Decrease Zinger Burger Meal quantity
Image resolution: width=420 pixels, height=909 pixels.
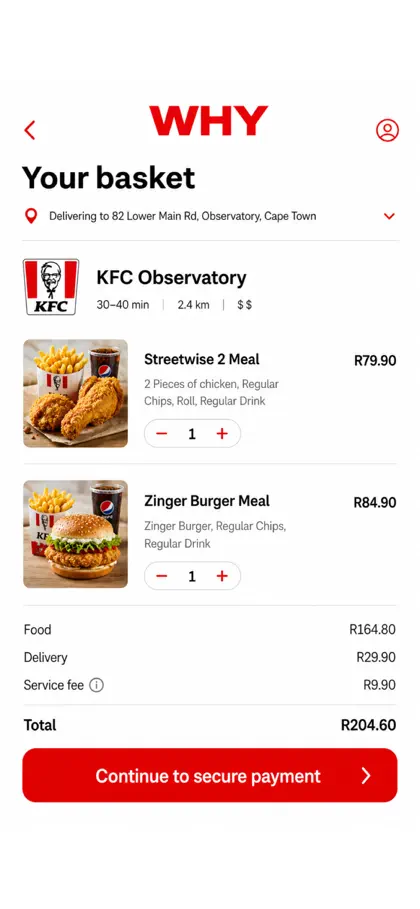tap(162, 576)
